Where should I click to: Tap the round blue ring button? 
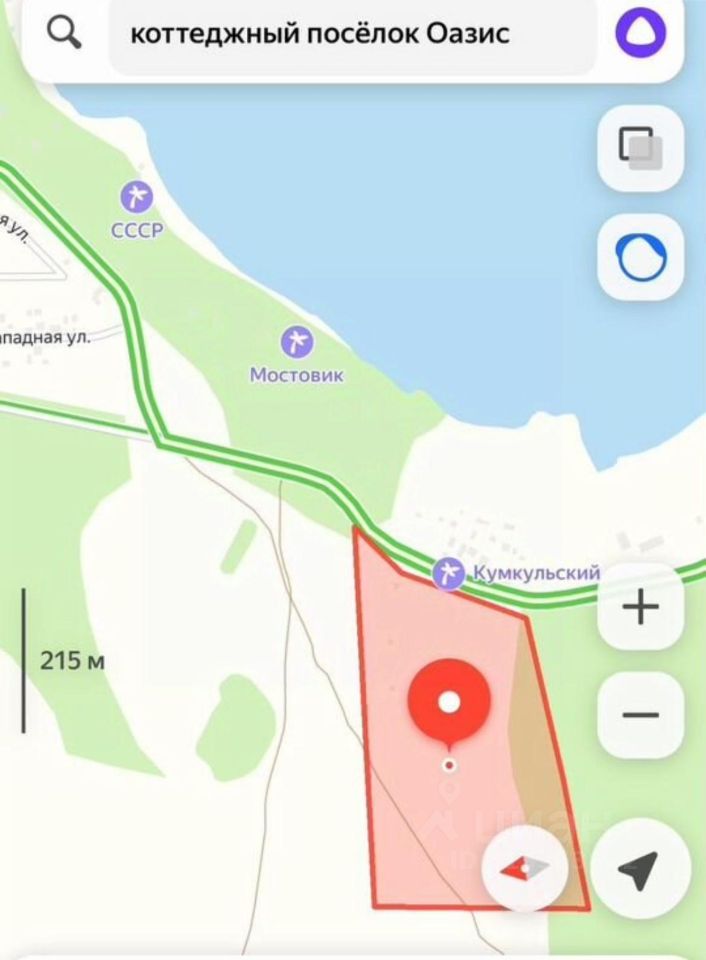[x=640, y=258]
